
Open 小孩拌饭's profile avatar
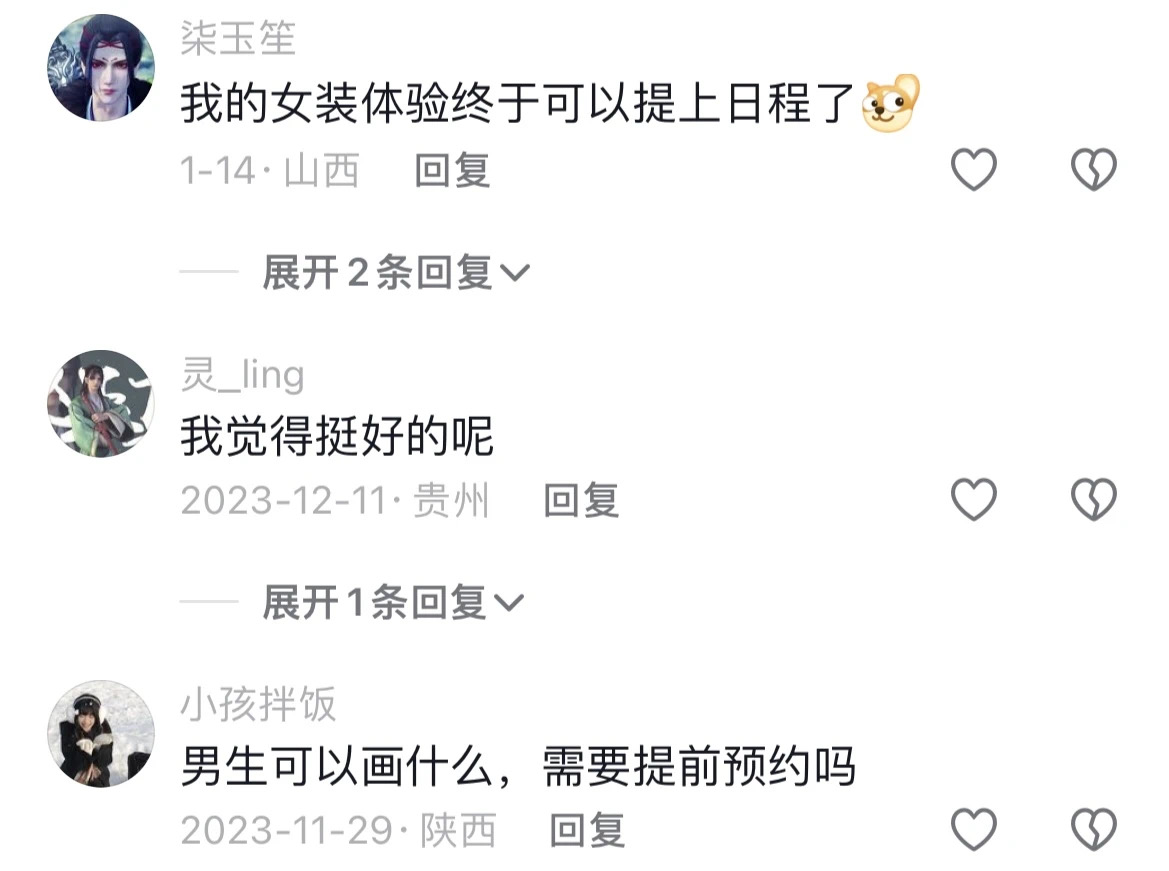[100, 733]
